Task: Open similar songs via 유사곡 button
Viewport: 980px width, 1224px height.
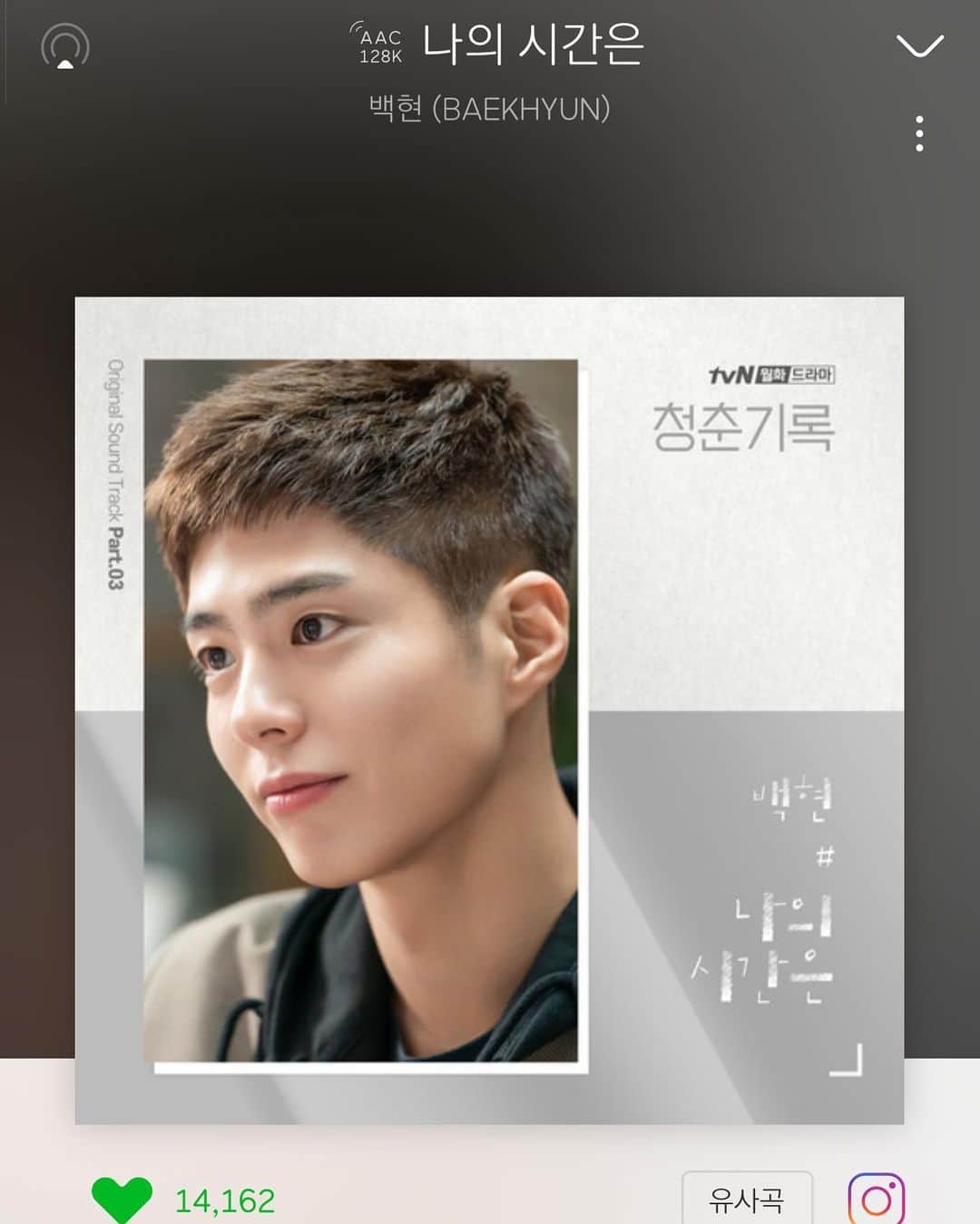Action: (746, 1200)
